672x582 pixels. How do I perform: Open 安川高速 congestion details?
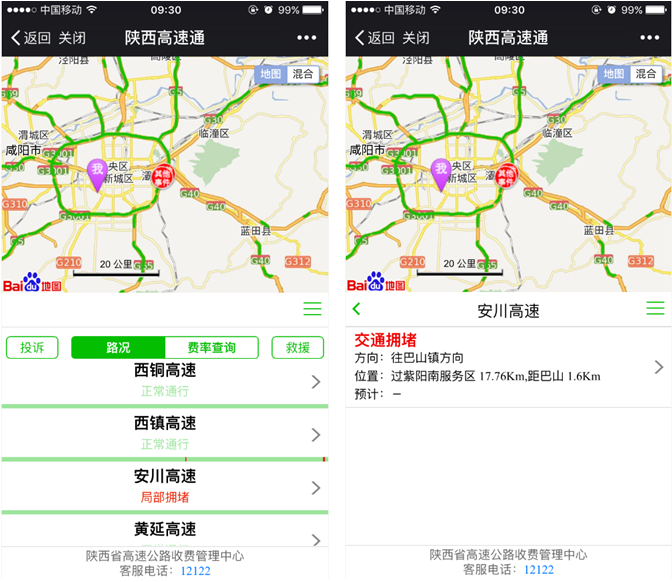165,487
